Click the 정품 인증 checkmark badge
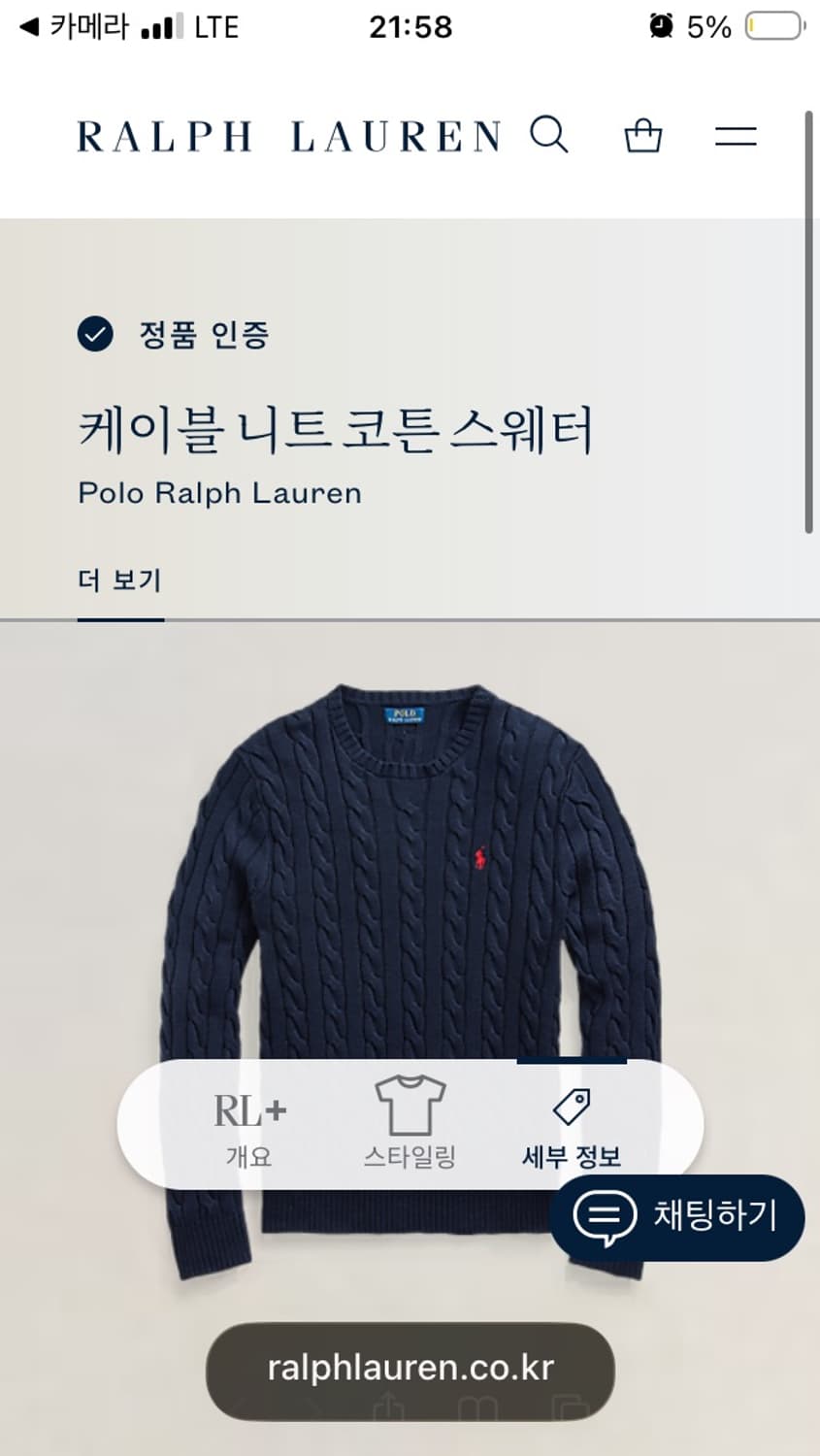 (94, 337)
